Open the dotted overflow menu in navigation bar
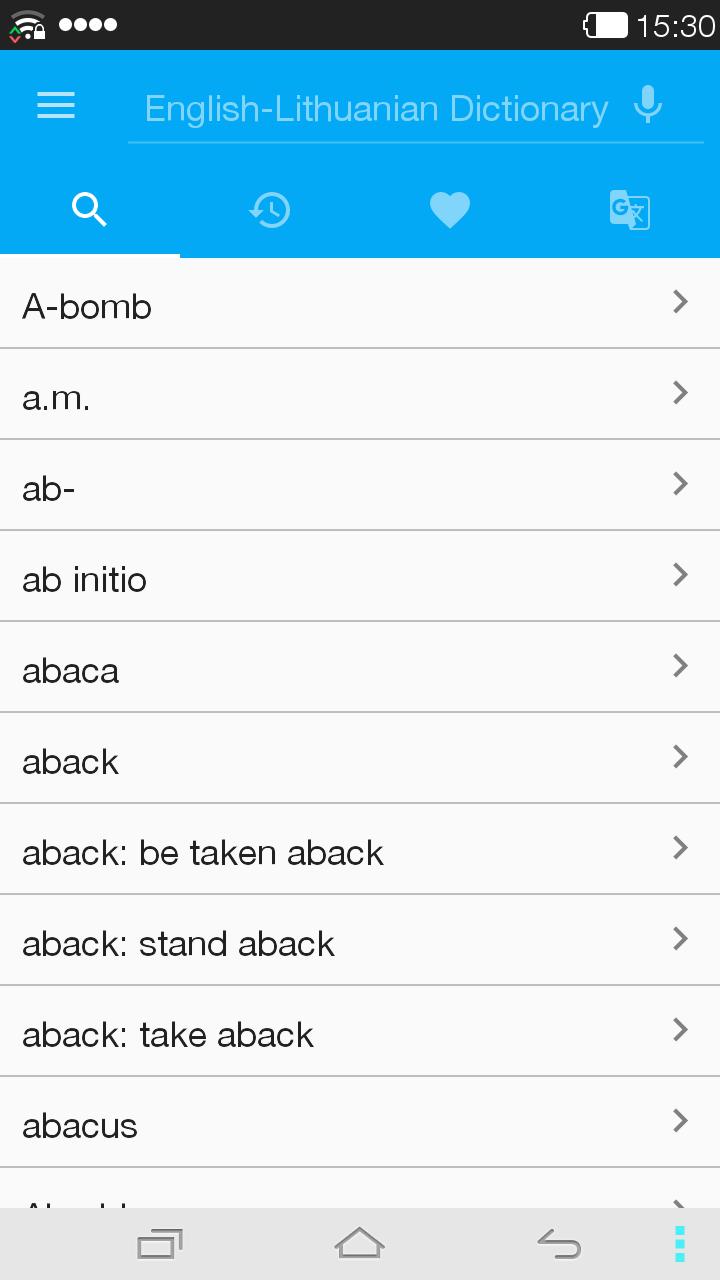Image resolution: width=720 pixels, height=1280 pixels. pos(678,1243)
